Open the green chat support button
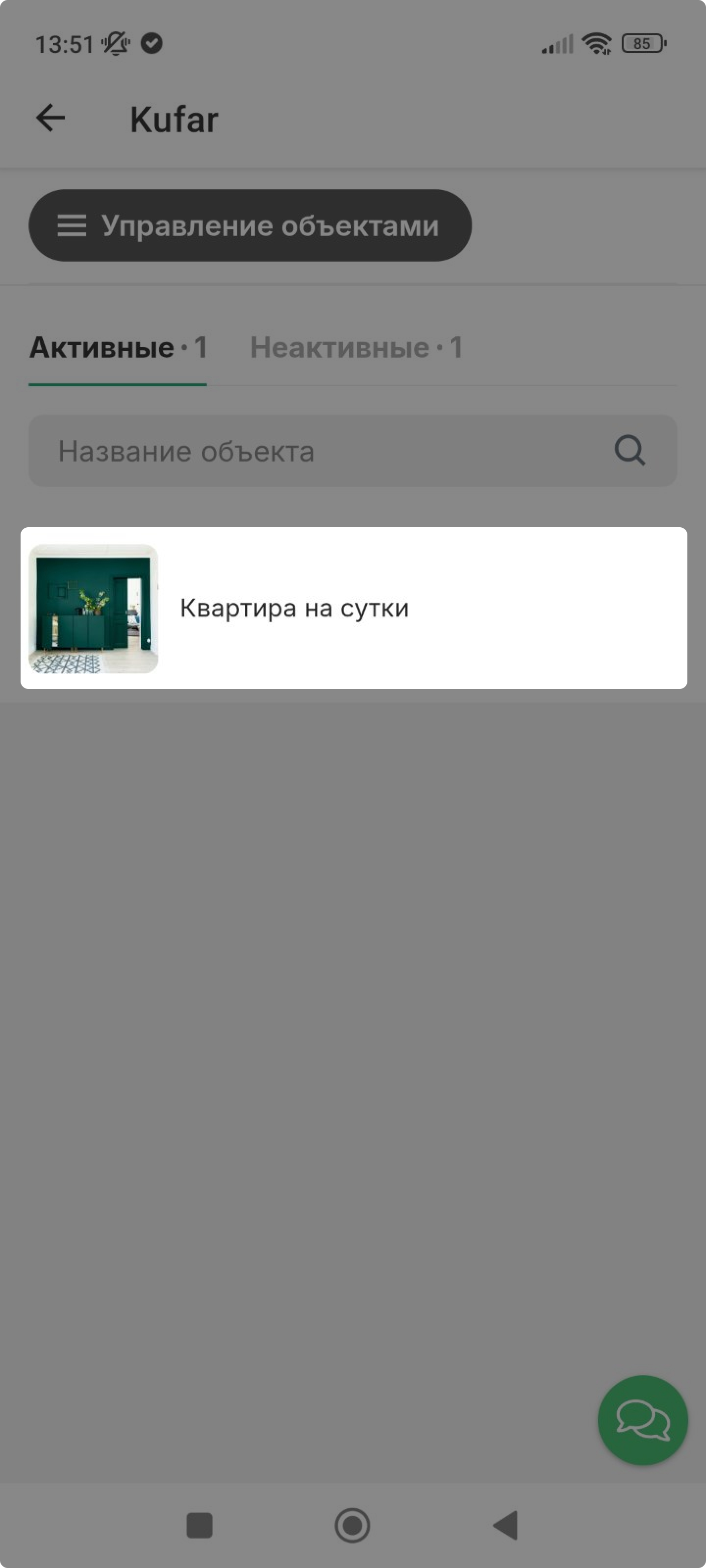 [x=643, y=1420]
